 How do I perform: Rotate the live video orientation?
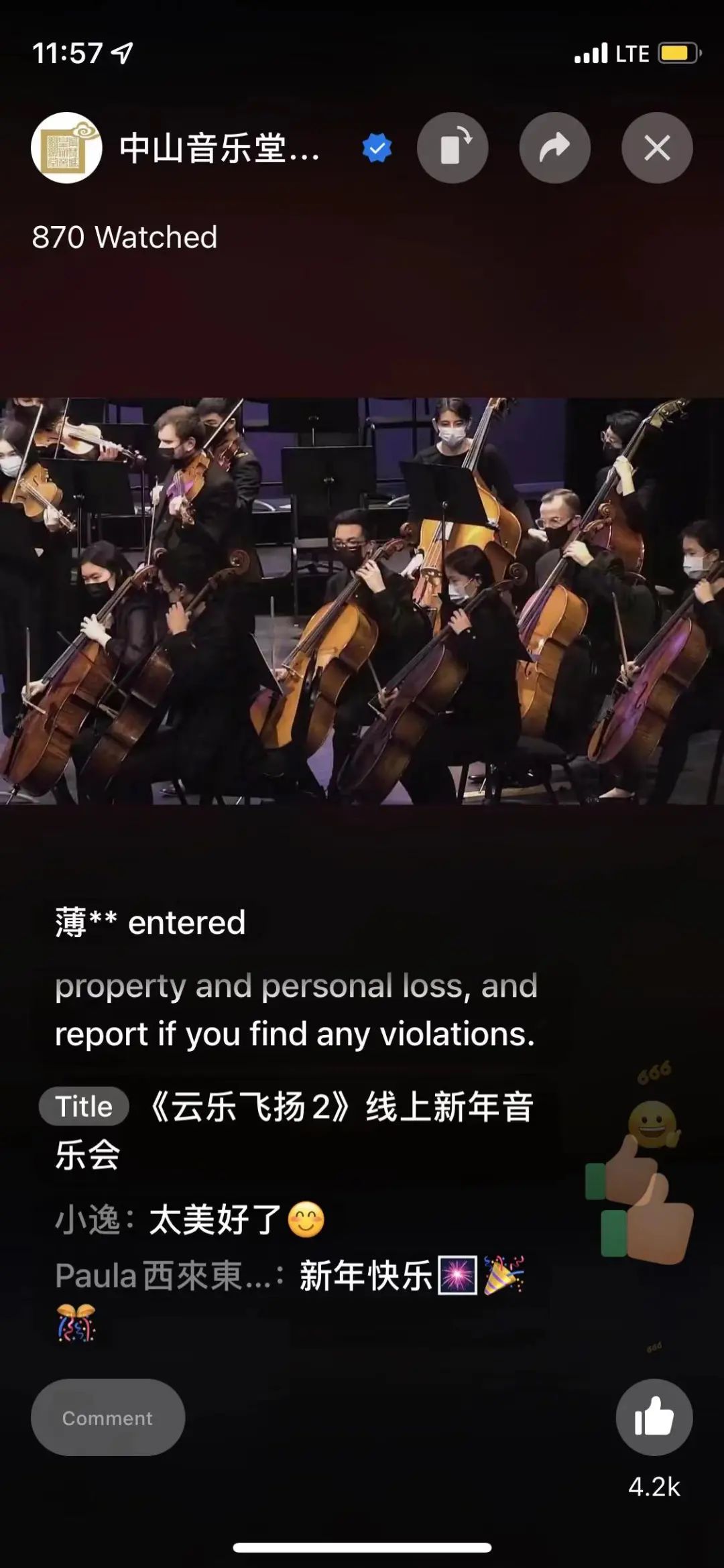click(452, 148)
